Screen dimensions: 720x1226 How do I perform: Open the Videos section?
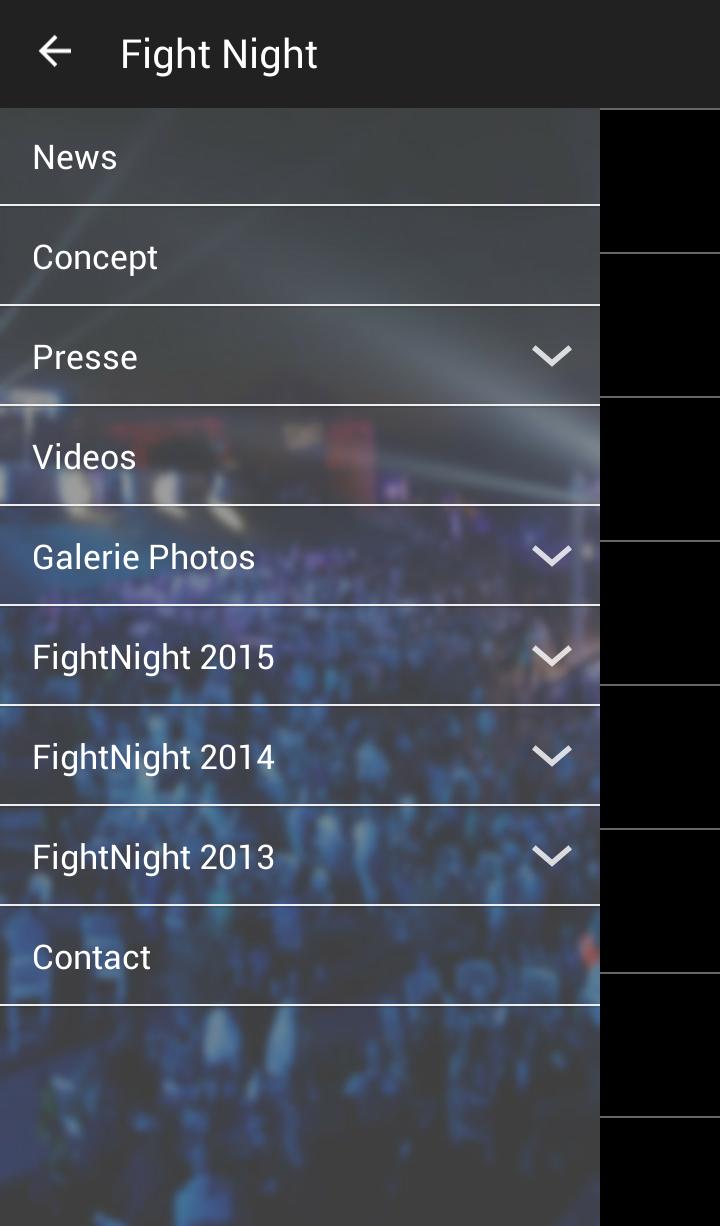coord(84,457)
